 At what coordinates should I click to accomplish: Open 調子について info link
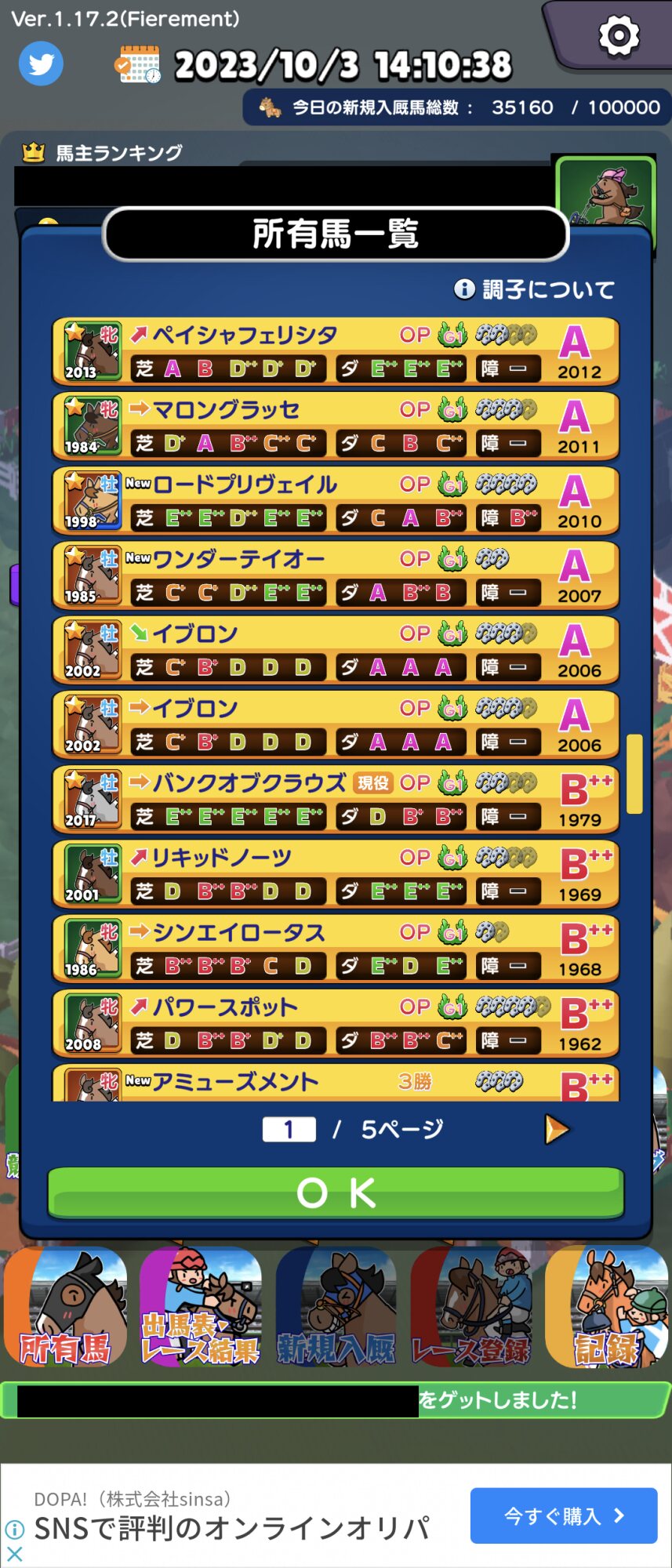point(534,289)
